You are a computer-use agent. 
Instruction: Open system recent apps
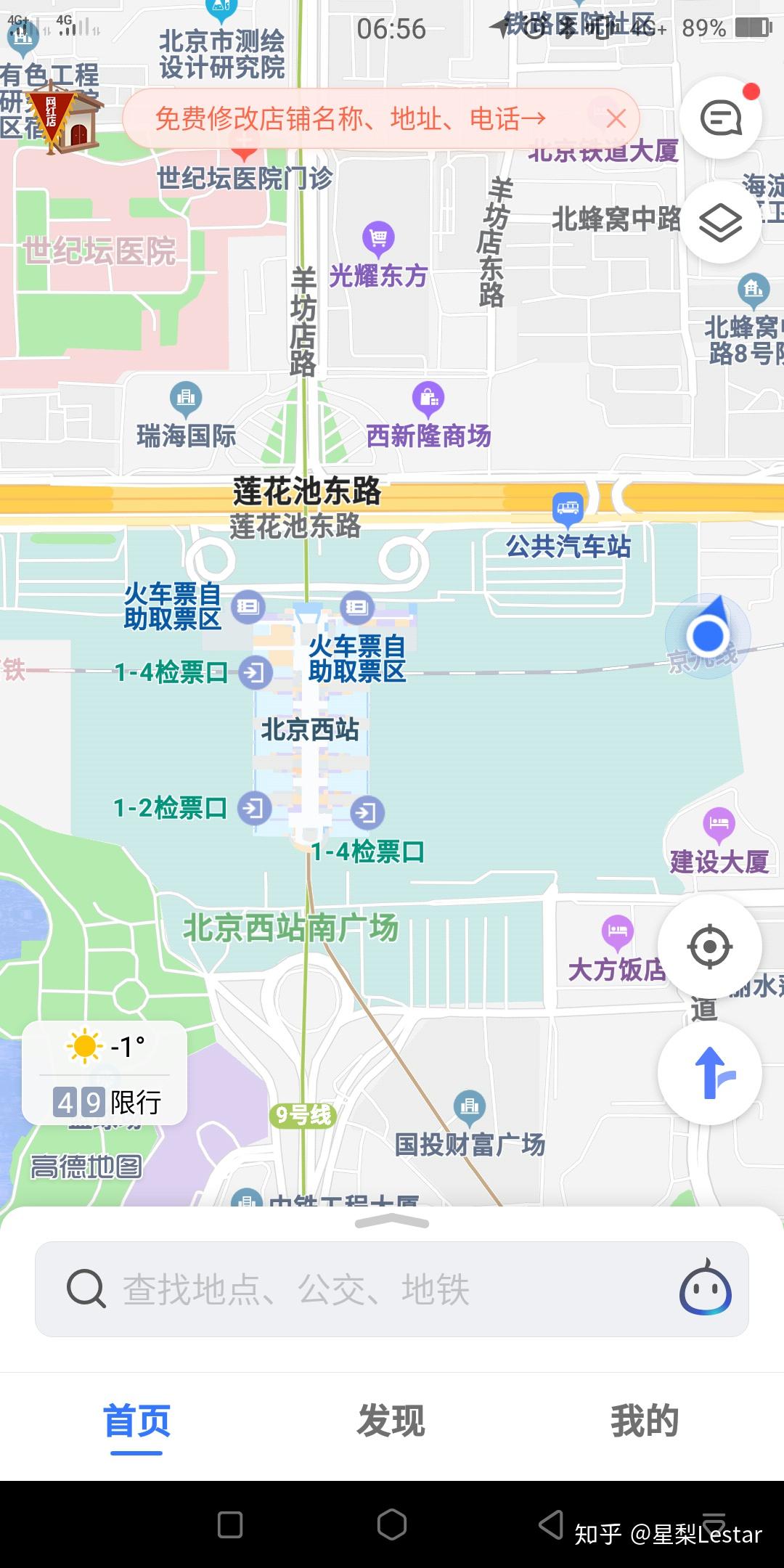(230, 1524)
